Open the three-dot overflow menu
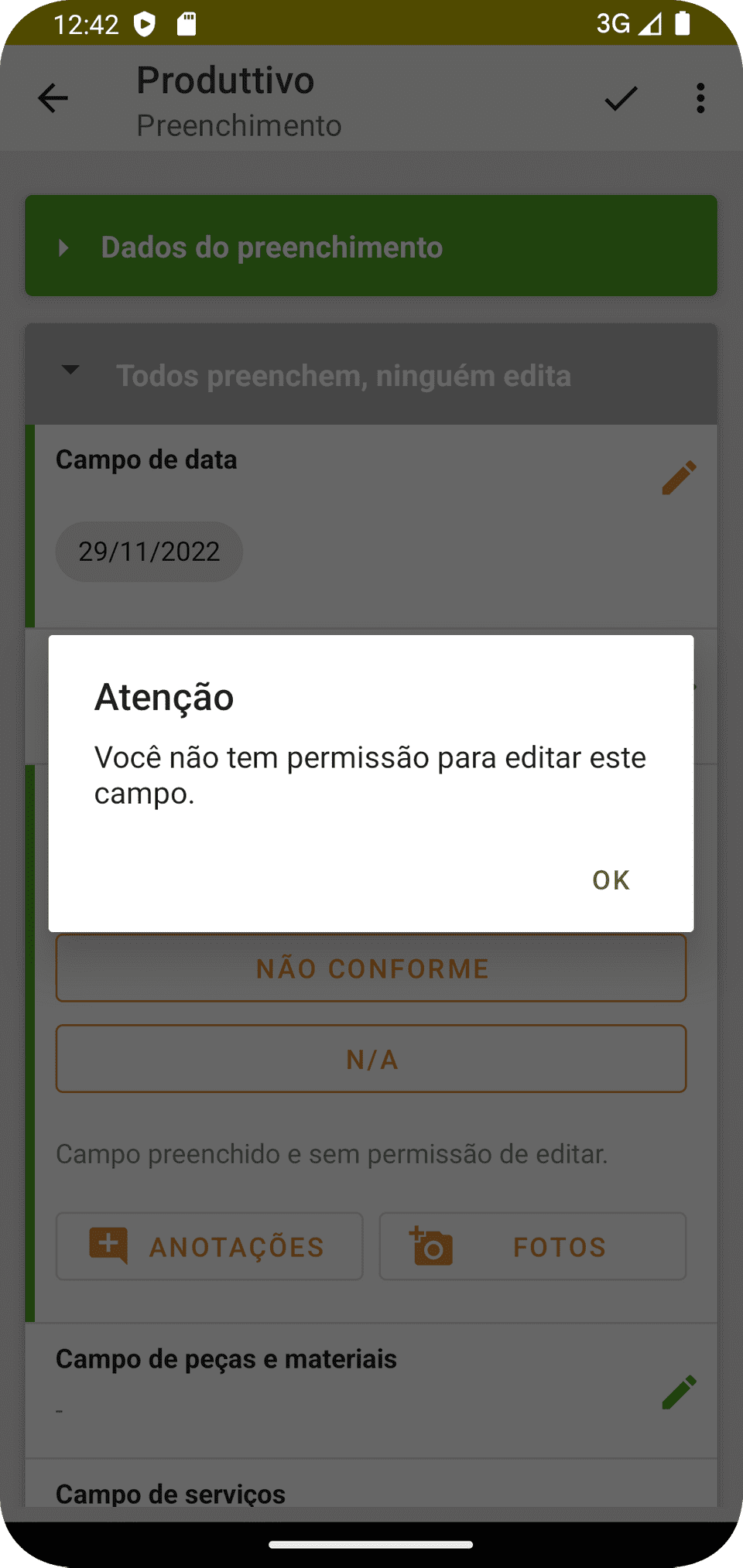743x1568 pixels. click(x=700, y=98)
